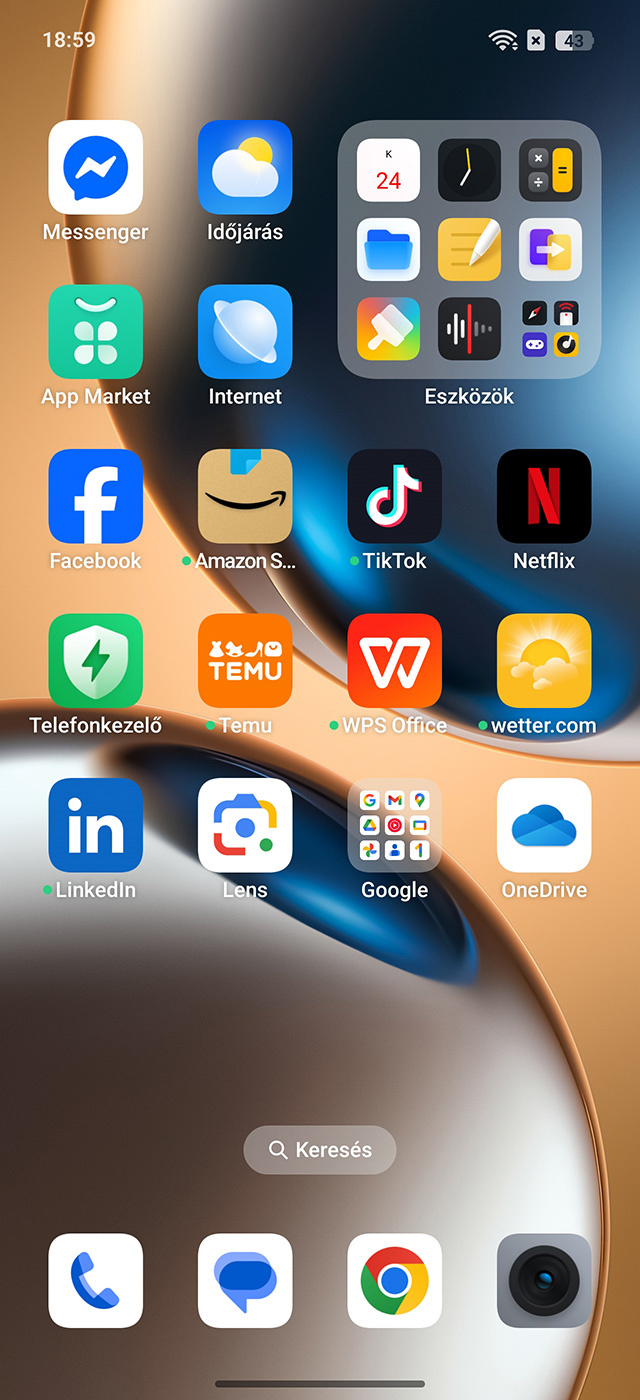Launch TikTok
Image resolution: width=640 pixels, height=1400 pixels.
[x=394, y=496]
